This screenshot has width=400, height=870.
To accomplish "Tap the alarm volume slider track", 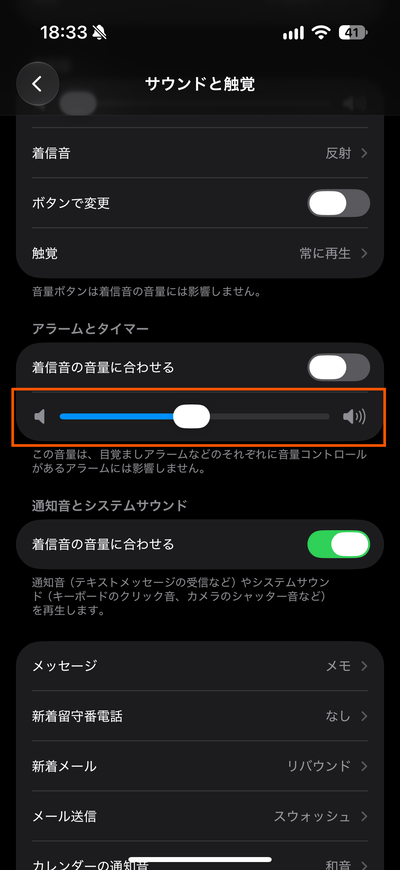I will coord(194,417).
